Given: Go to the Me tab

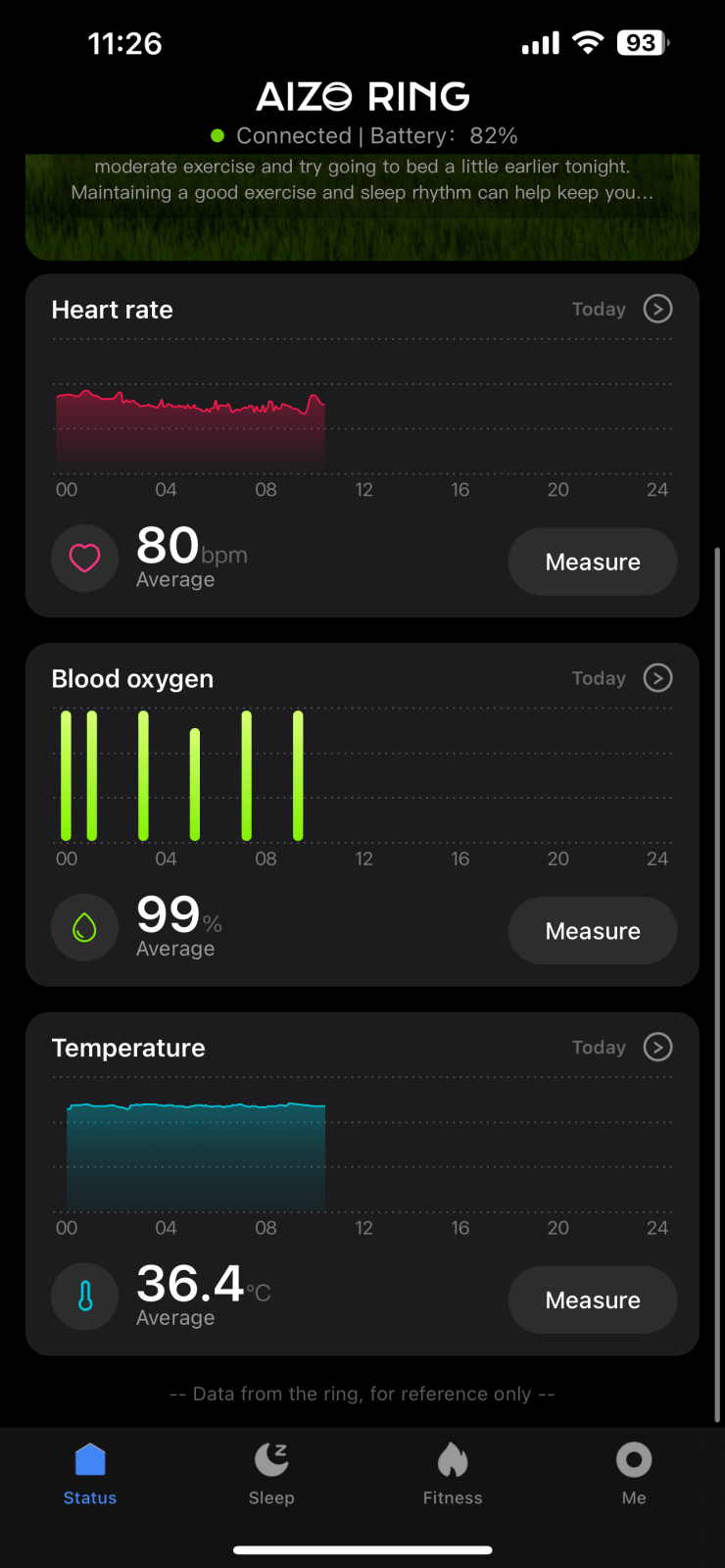Looking at the screenshot, I should 634,1474.
